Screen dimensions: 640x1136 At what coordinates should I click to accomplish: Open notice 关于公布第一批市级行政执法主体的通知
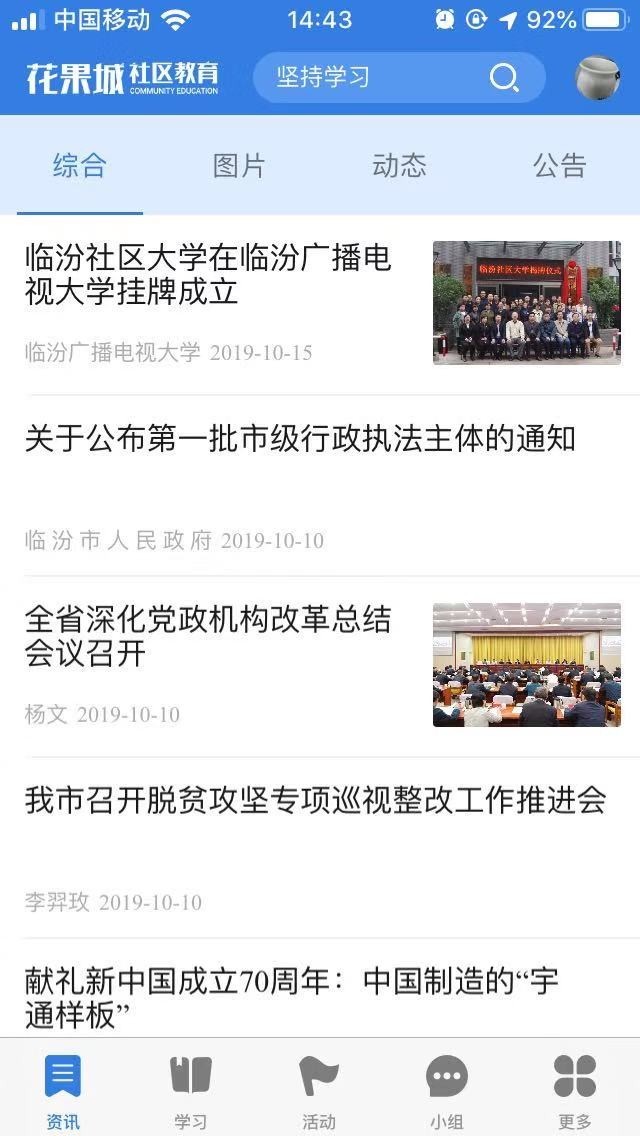(x=300, y=438)
